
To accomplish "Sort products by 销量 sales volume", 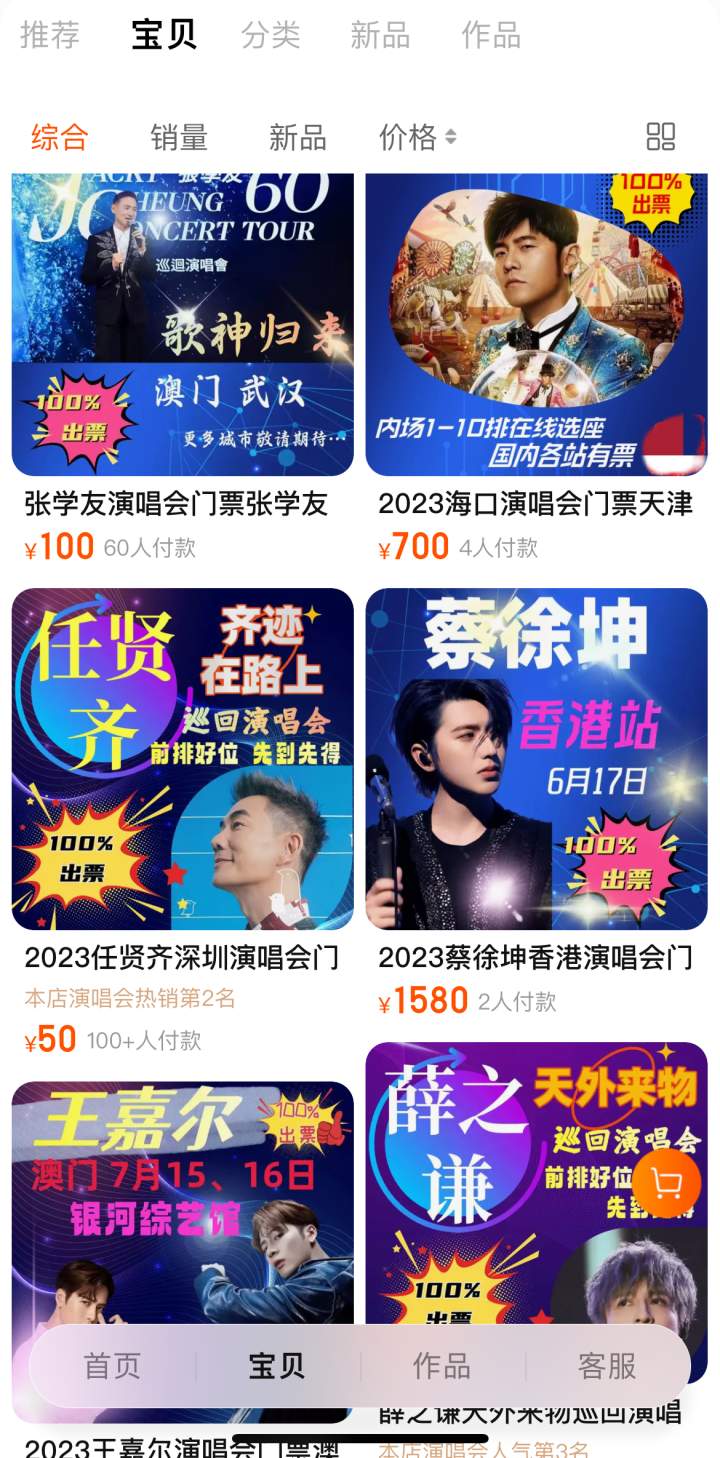I will pos(180,136).
